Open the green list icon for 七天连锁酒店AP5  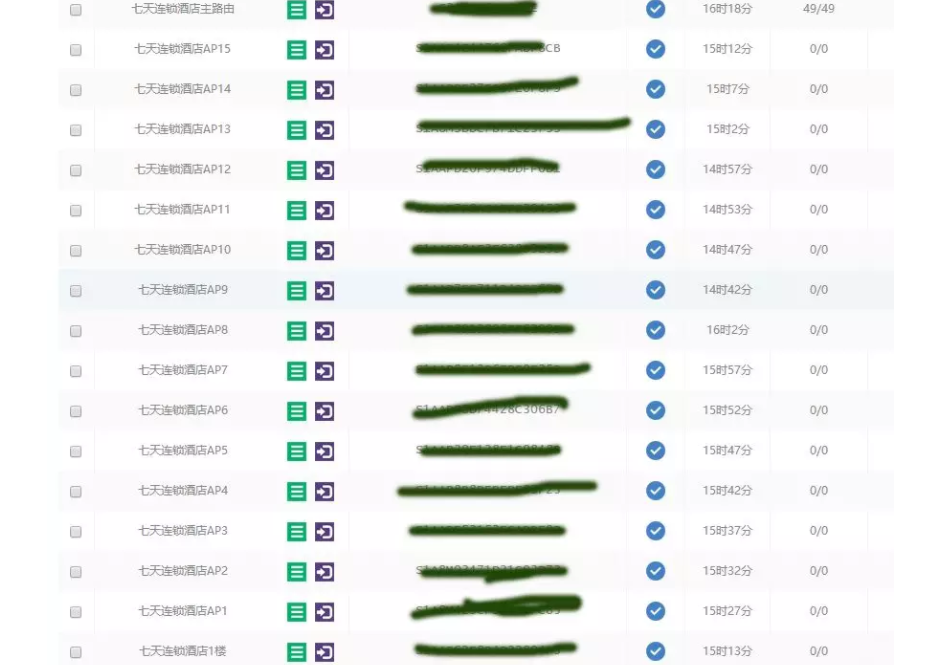(x=297, y=451)
